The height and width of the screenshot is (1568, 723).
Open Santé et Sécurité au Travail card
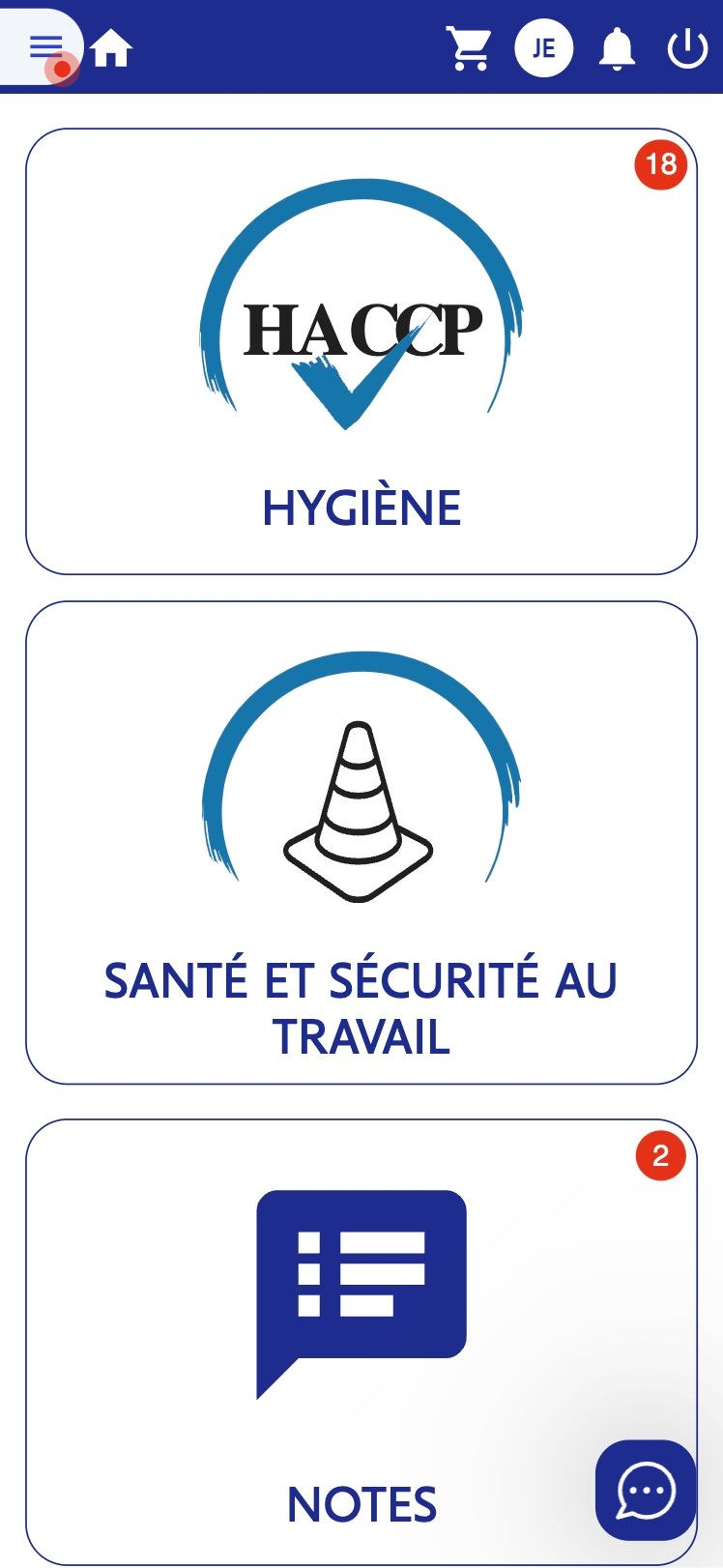coord(361,843)
